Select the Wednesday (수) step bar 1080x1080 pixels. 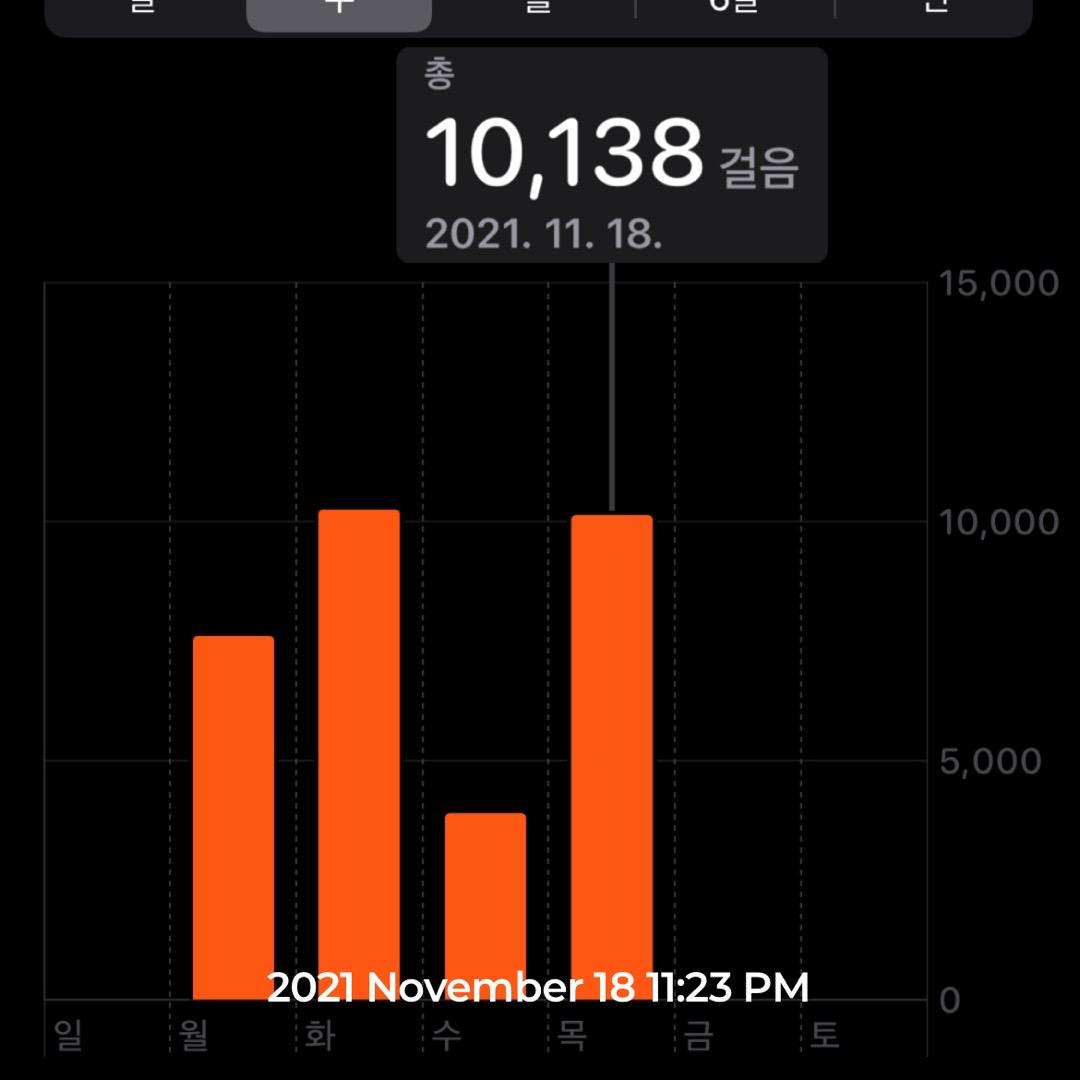pyautogui.click(x=485, y=905)
